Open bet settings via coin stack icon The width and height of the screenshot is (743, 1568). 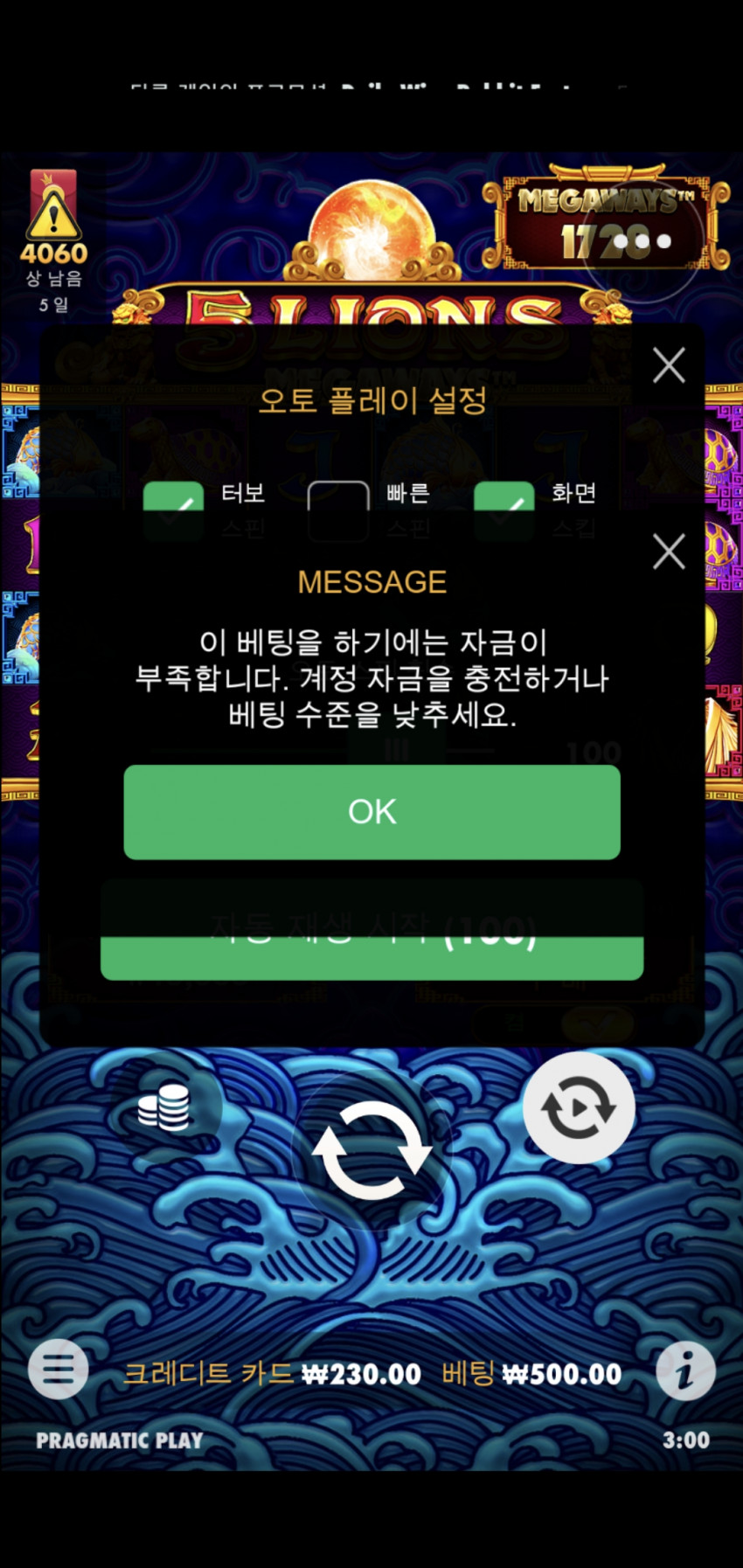(x=164, y=1107)
